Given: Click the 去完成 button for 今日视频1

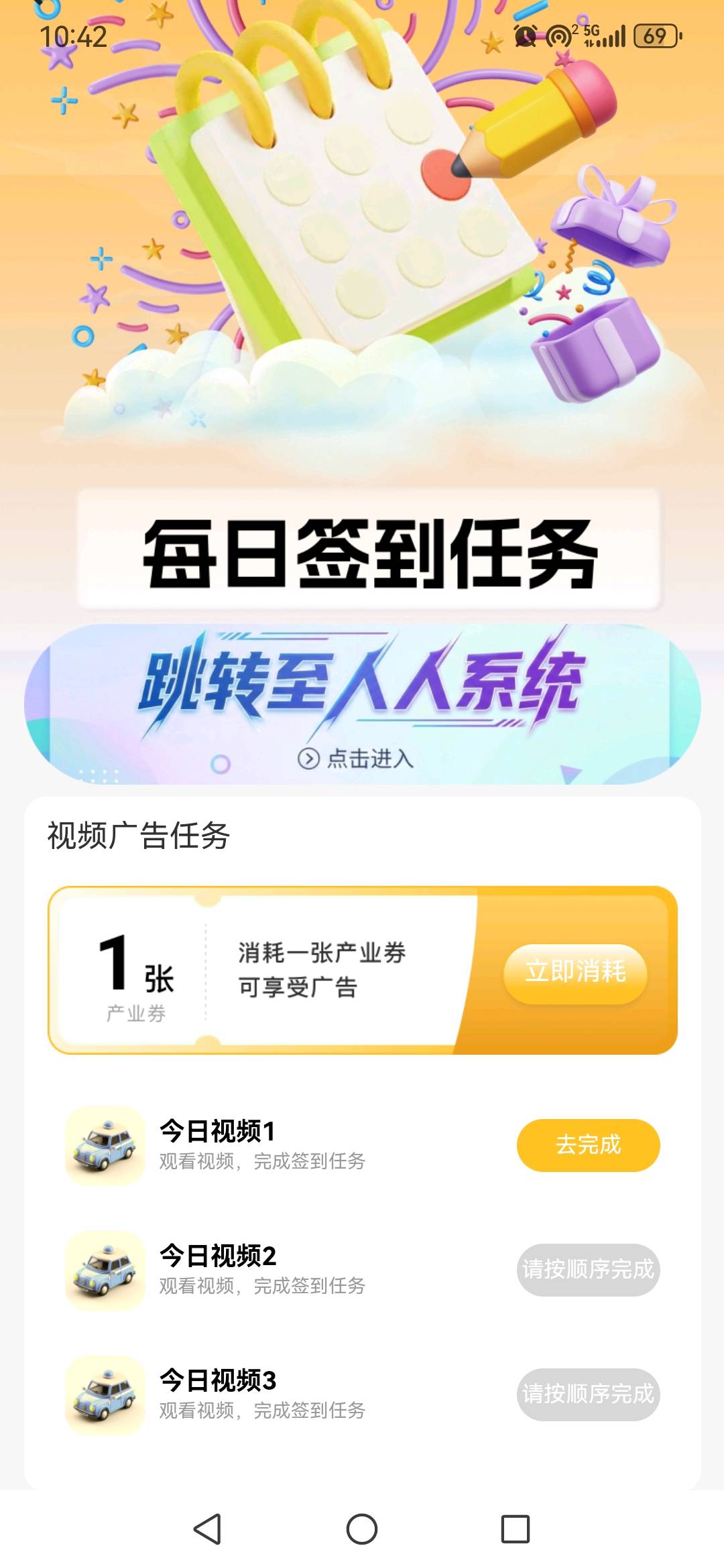Looking at the screenshot, I should (x=588, y=1146).
